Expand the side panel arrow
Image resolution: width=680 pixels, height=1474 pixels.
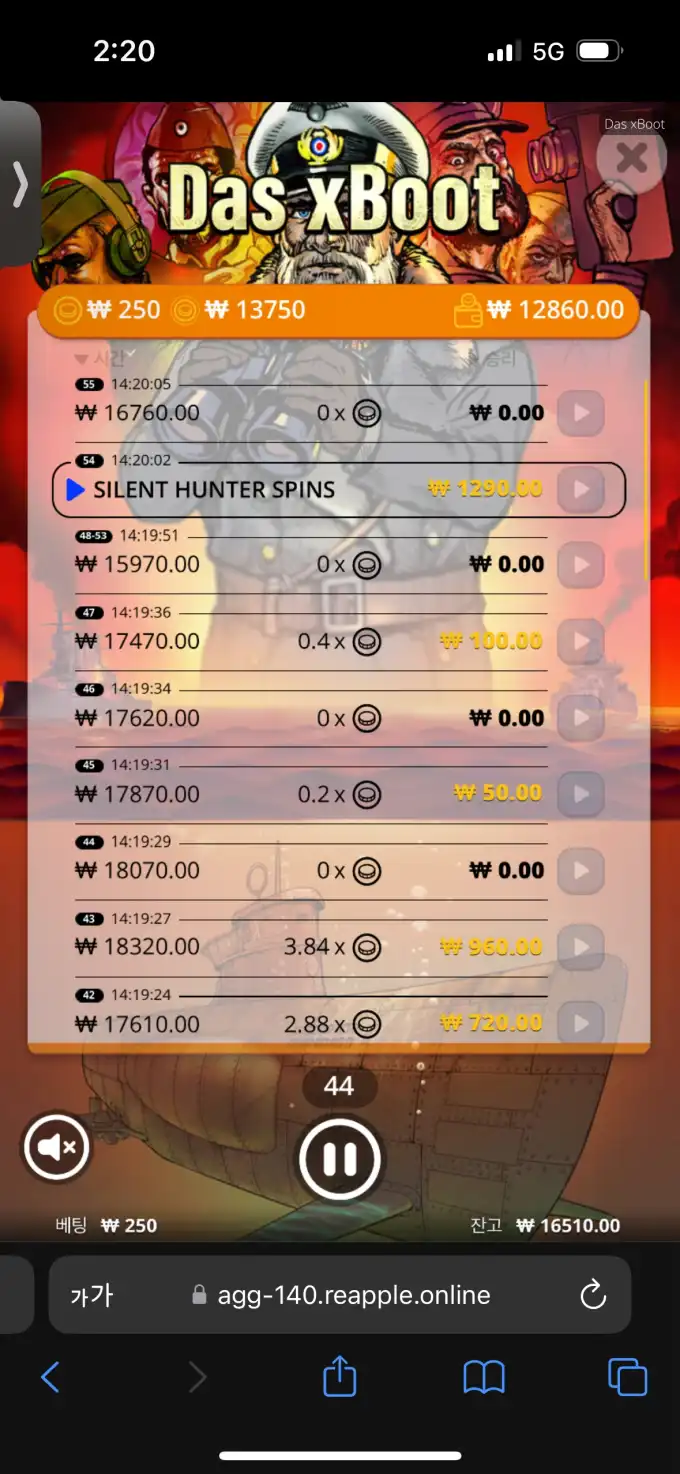point(19,184)
